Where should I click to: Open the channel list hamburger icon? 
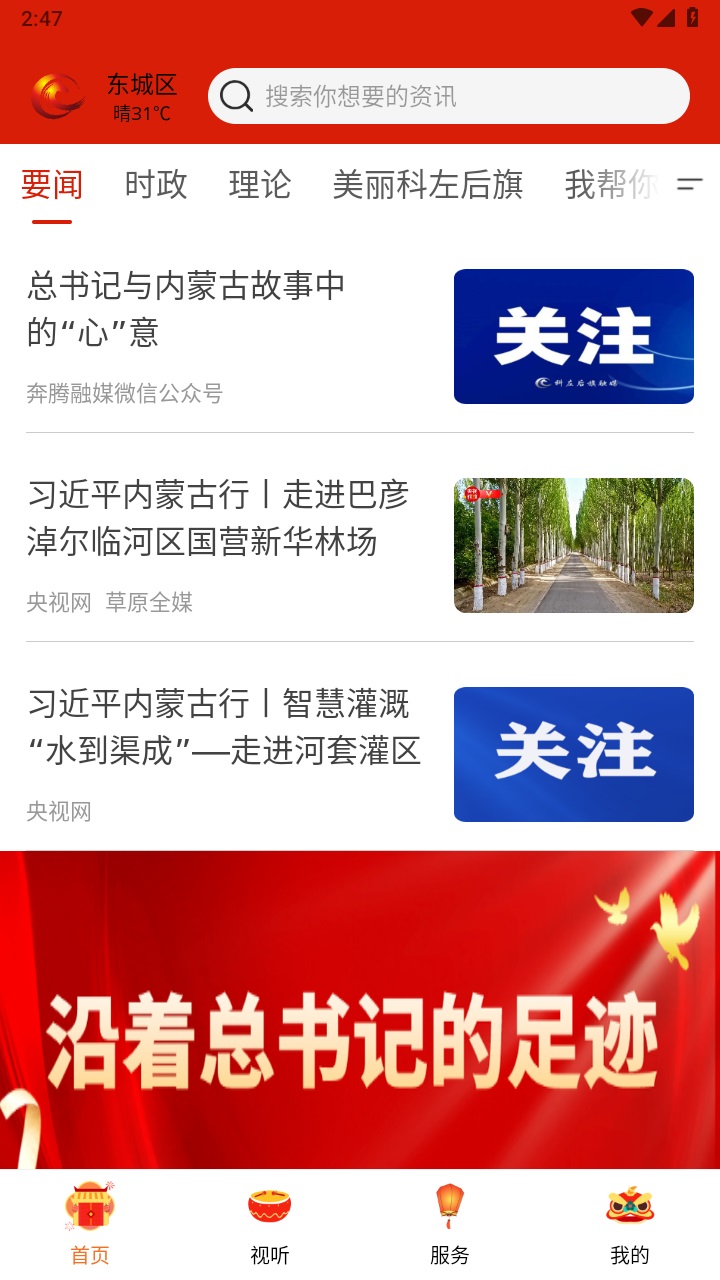click(688, 186)
